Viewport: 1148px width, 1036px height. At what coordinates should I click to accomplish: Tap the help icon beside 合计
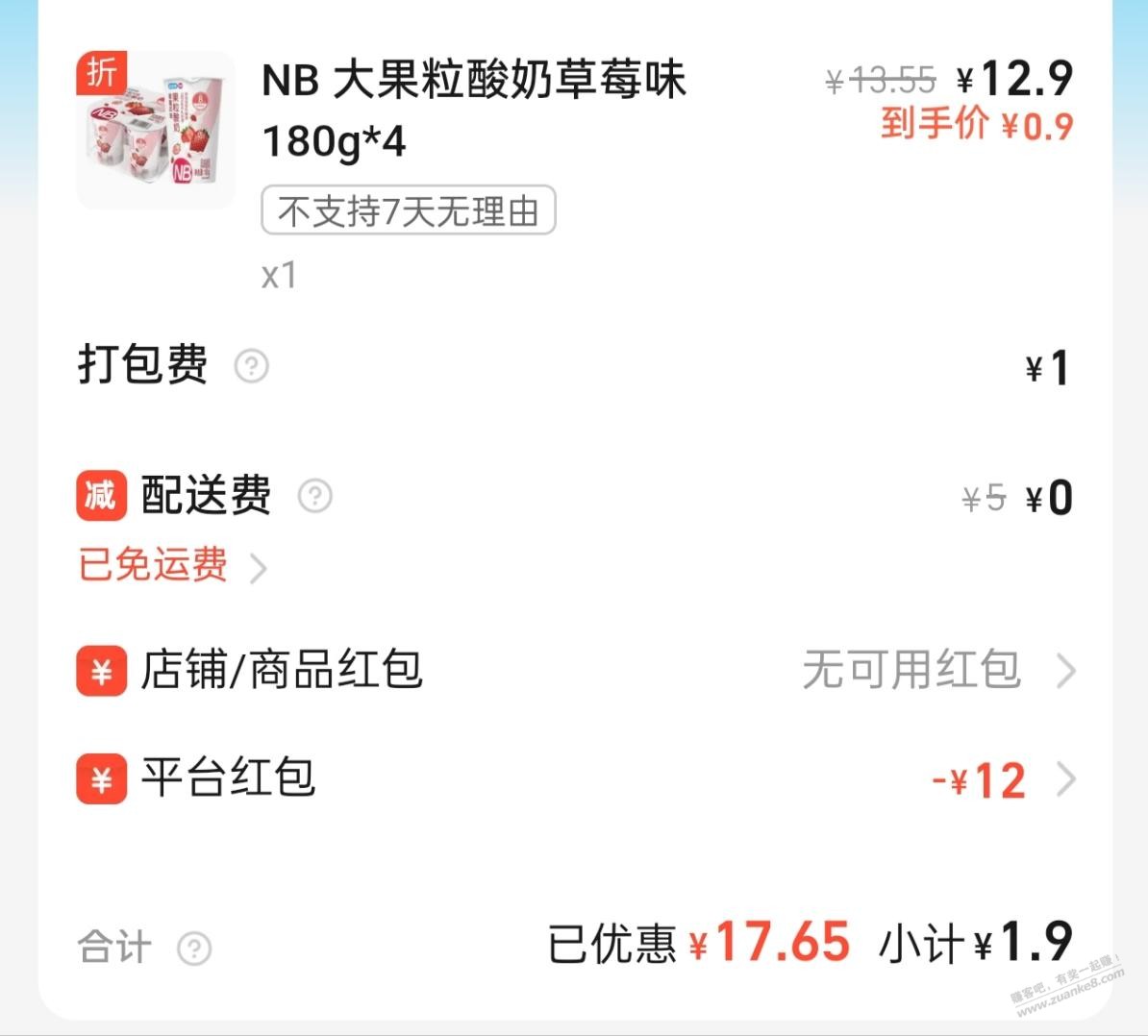tap(194, 949)
